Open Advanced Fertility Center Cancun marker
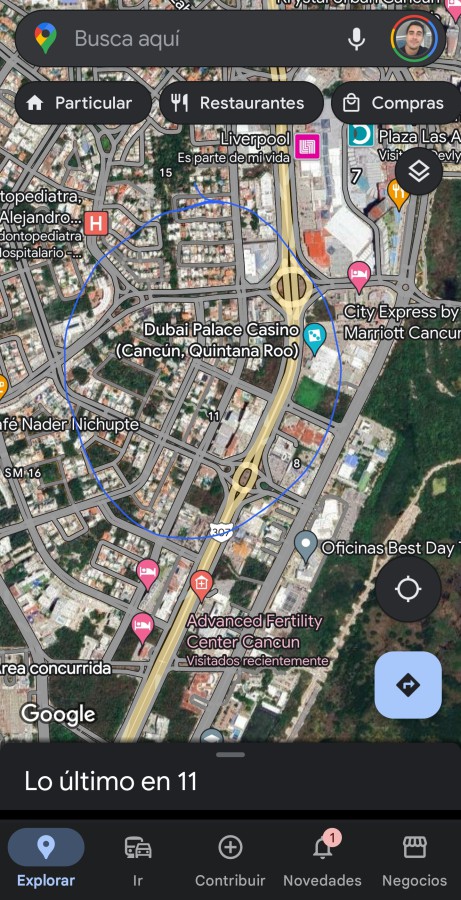The height and width of the screenshot is (900, 461). (202, 584)
